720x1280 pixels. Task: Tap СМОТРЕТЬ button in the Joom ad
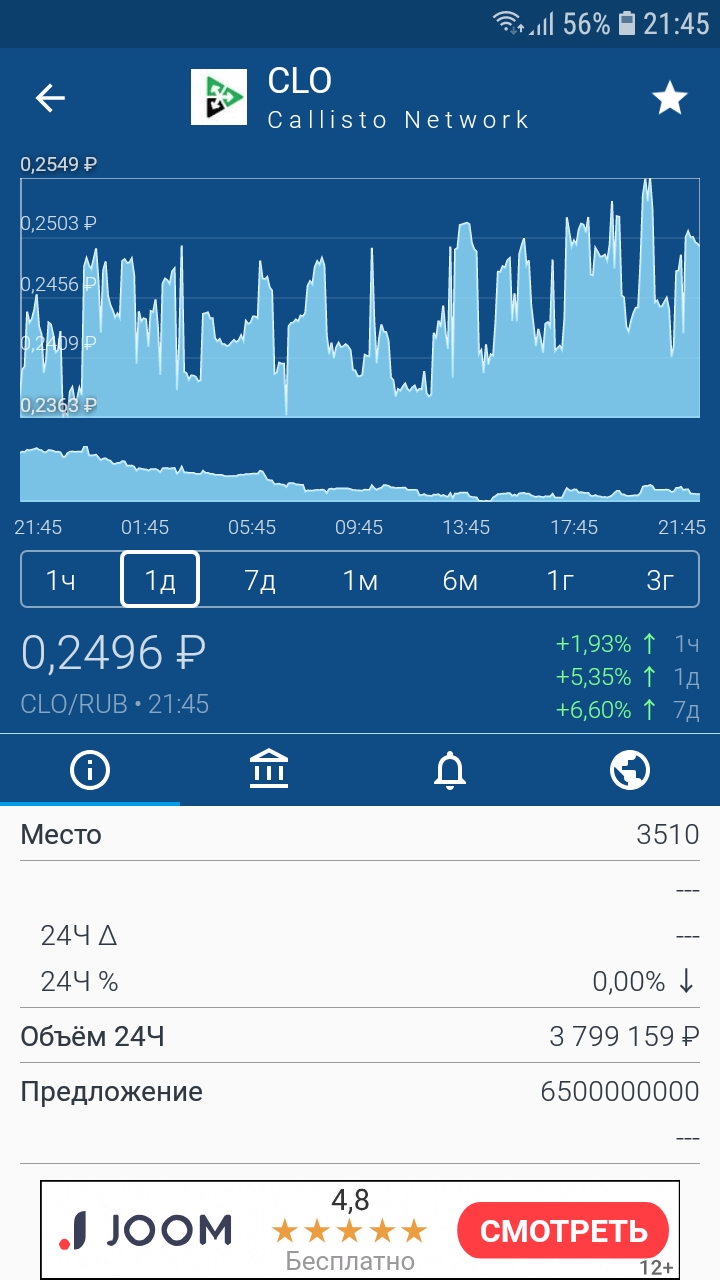(563, 1230)
